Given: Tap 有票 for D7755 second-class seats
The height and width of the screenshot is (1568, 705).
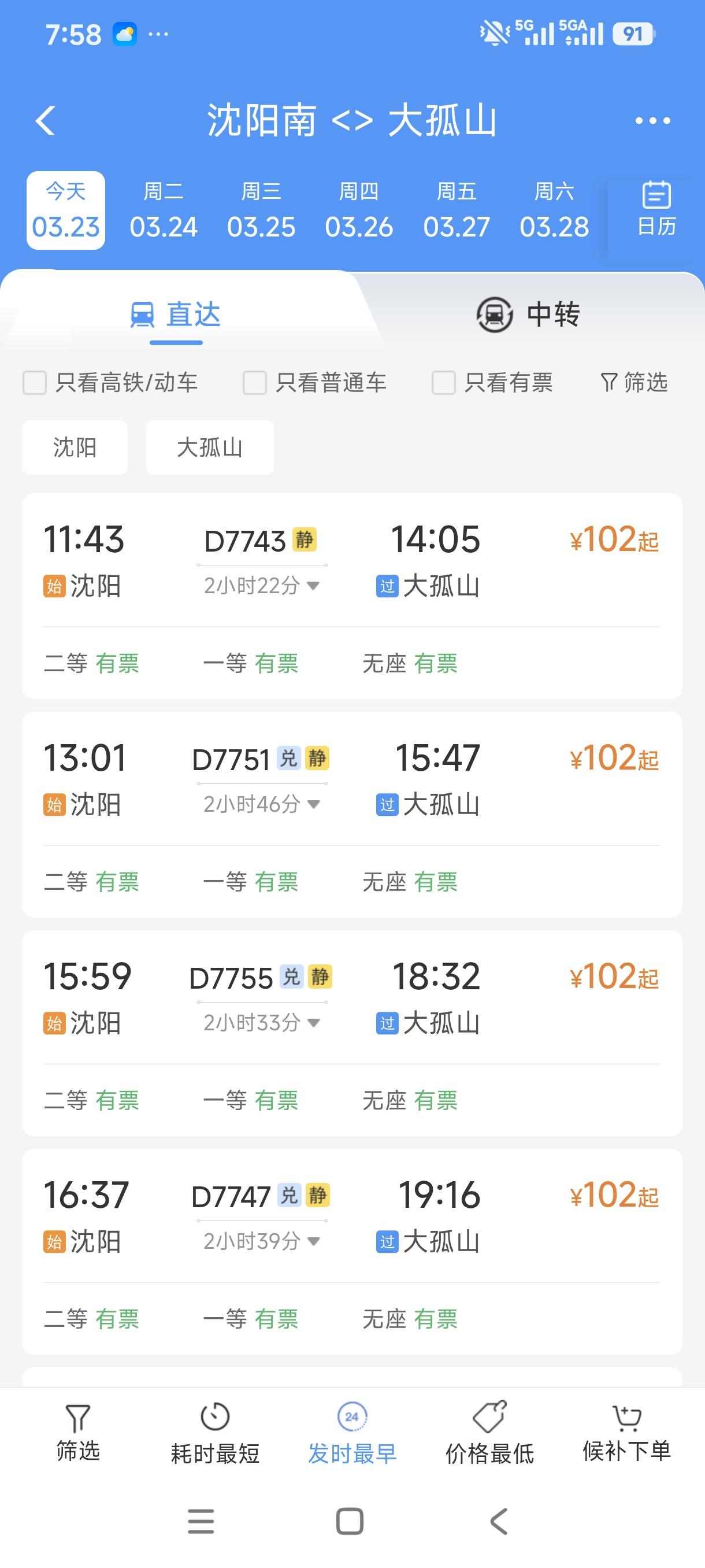Looking at the screenshot, I should [x=119, y=1100].
